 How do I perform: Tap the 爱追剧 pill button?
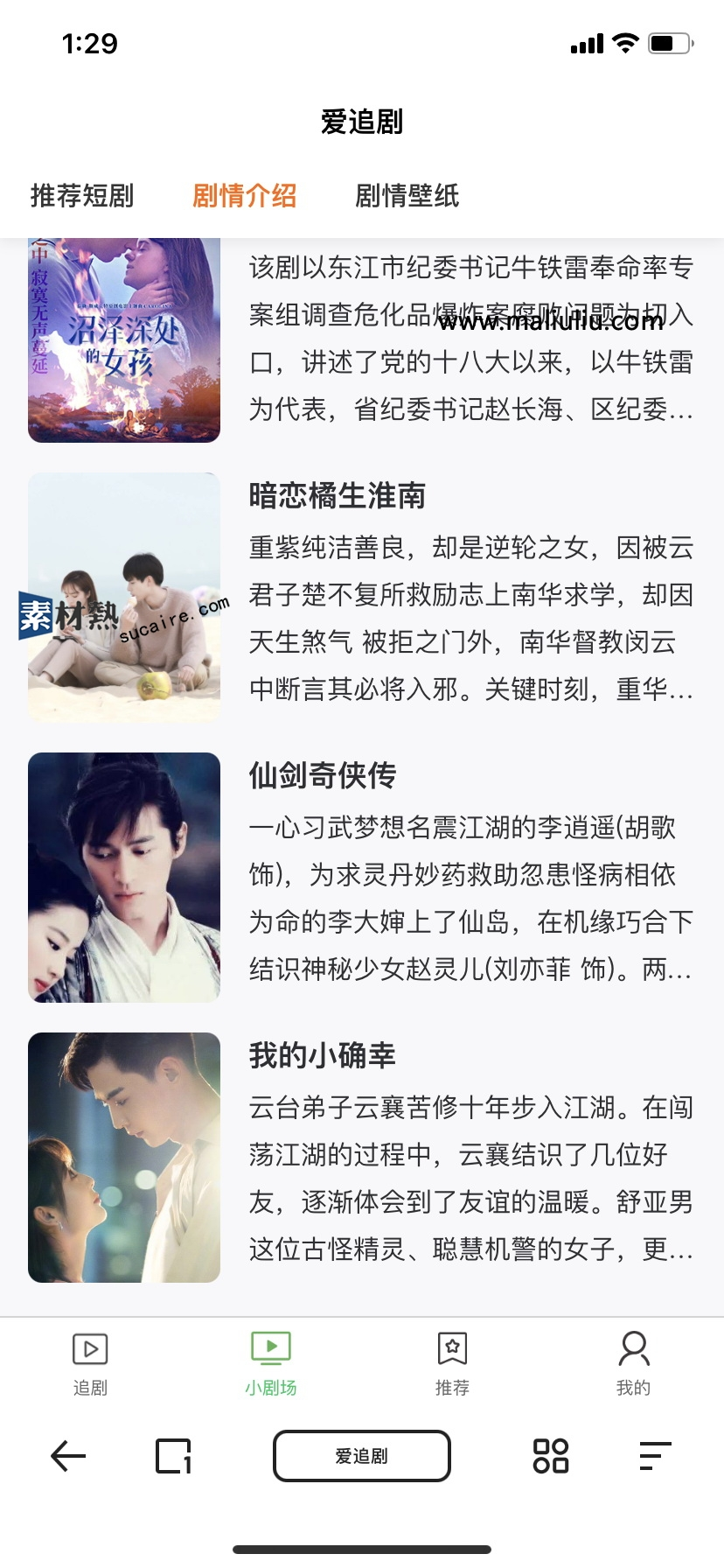click(362, 1455)
